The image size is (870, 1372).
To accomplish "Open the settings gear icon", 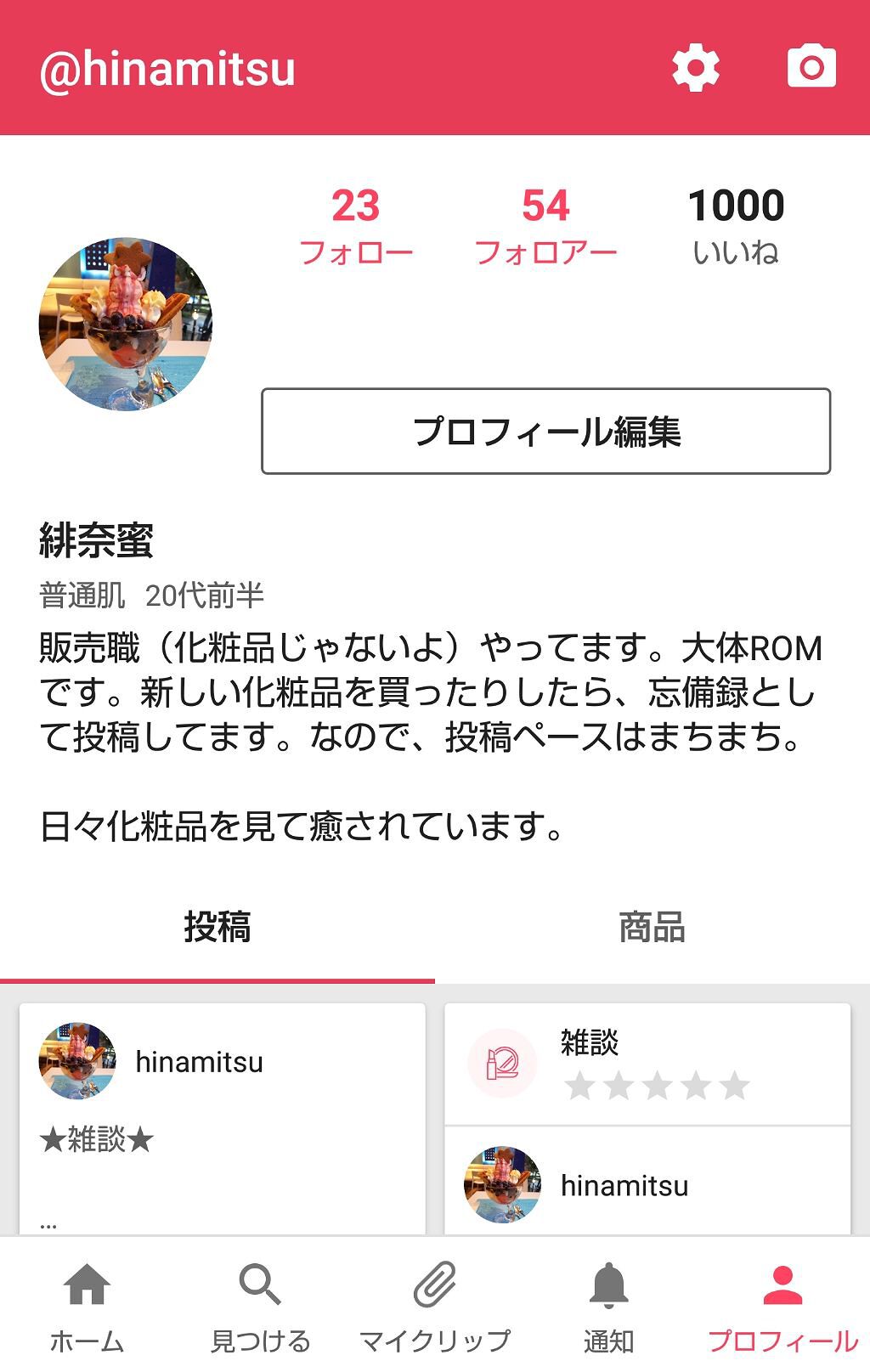I will coord(696,68).
